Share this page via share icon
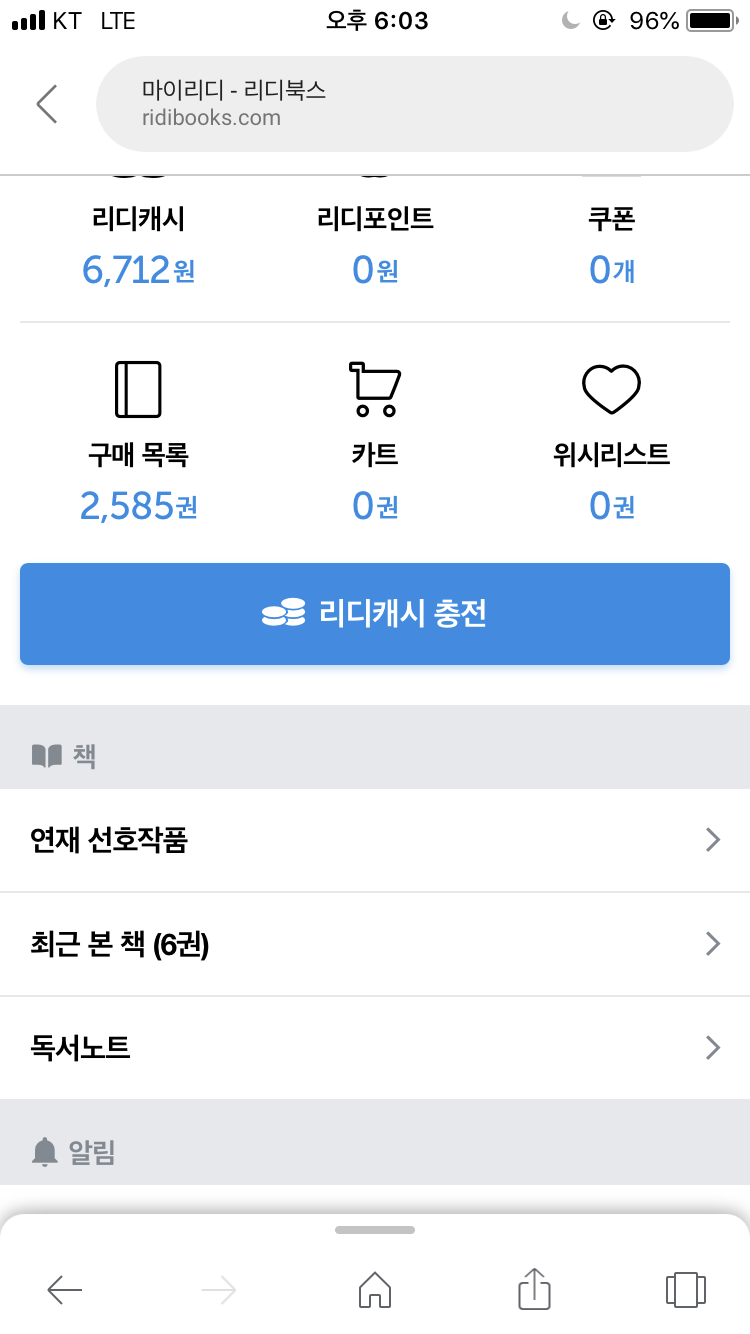The width and height of the screenshot is (750, 1334). 534,1288
